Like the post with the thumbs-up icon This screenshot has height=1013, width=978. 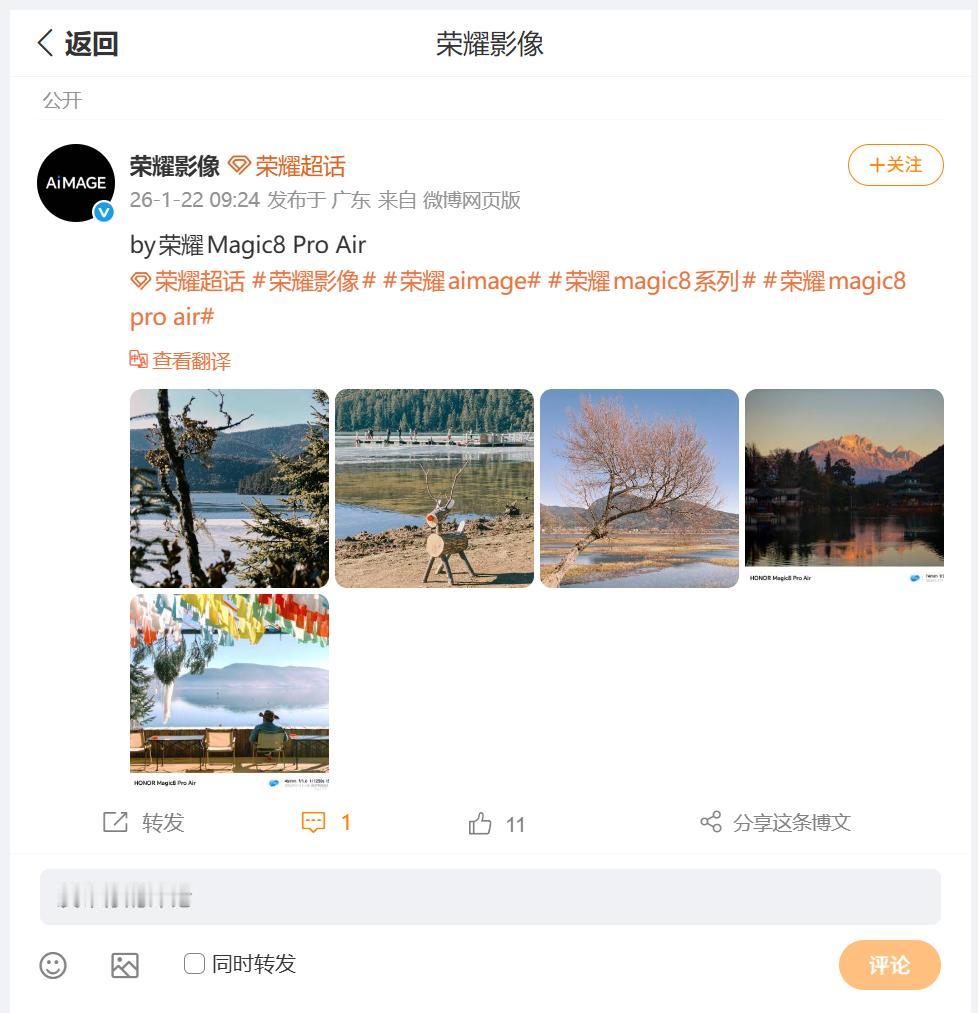click(481, 821)
